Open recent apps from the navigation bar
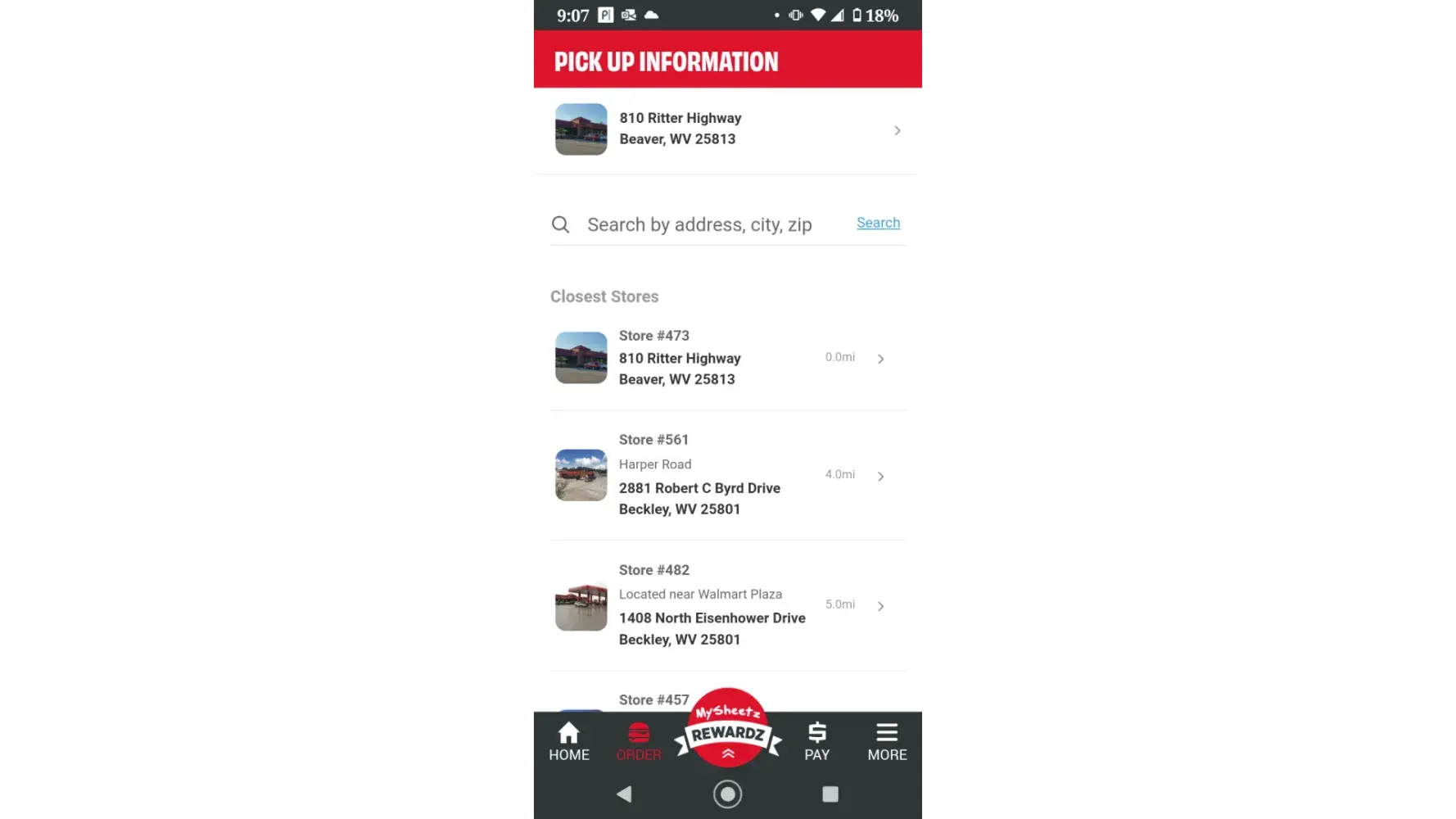Image resolution: width=1456 pixels, height=819 pixels. [x=830, y=794]
